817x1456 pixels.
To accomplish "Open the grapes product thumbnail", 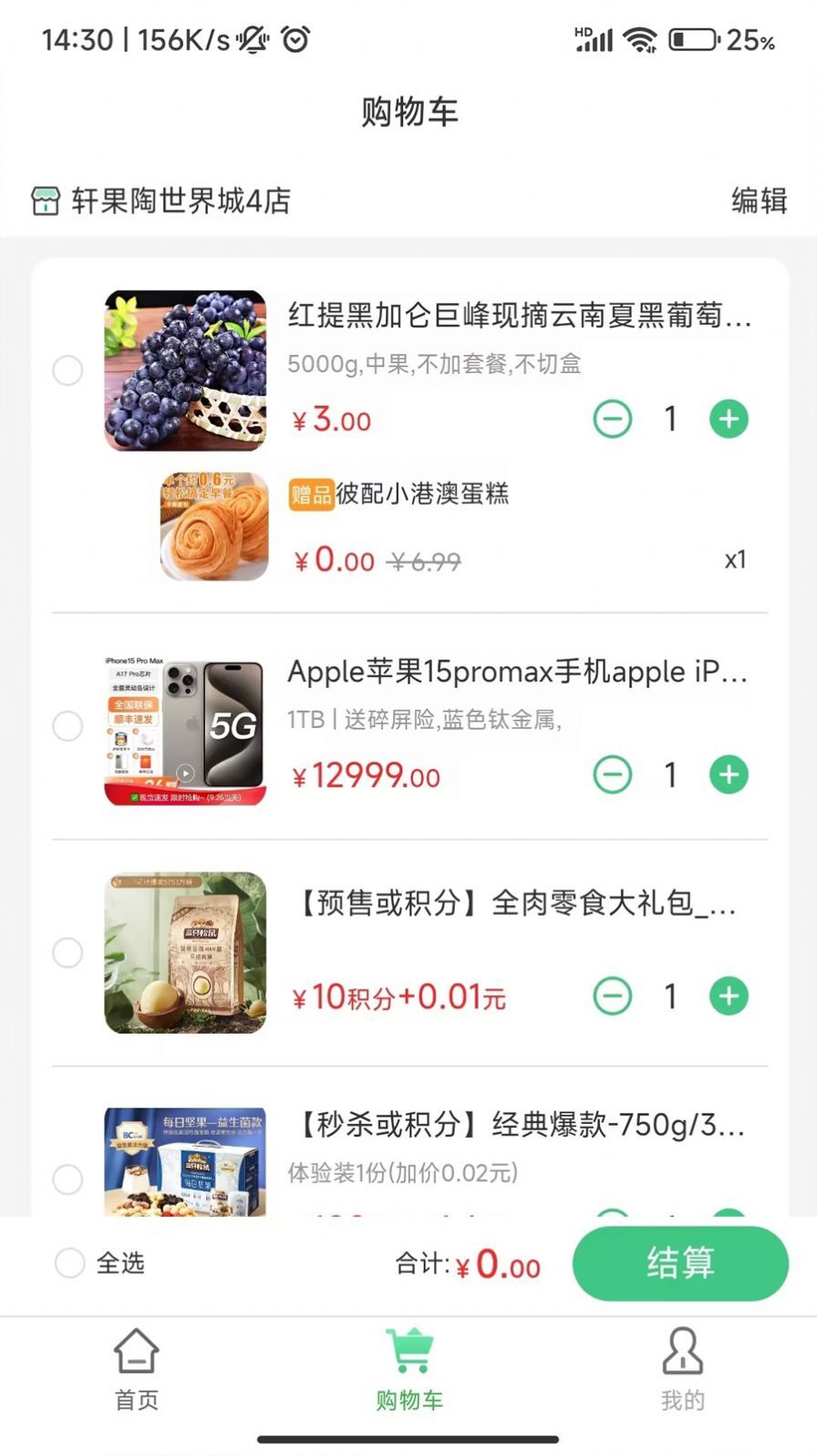I will pyautogui.click(x=185, y=370).
